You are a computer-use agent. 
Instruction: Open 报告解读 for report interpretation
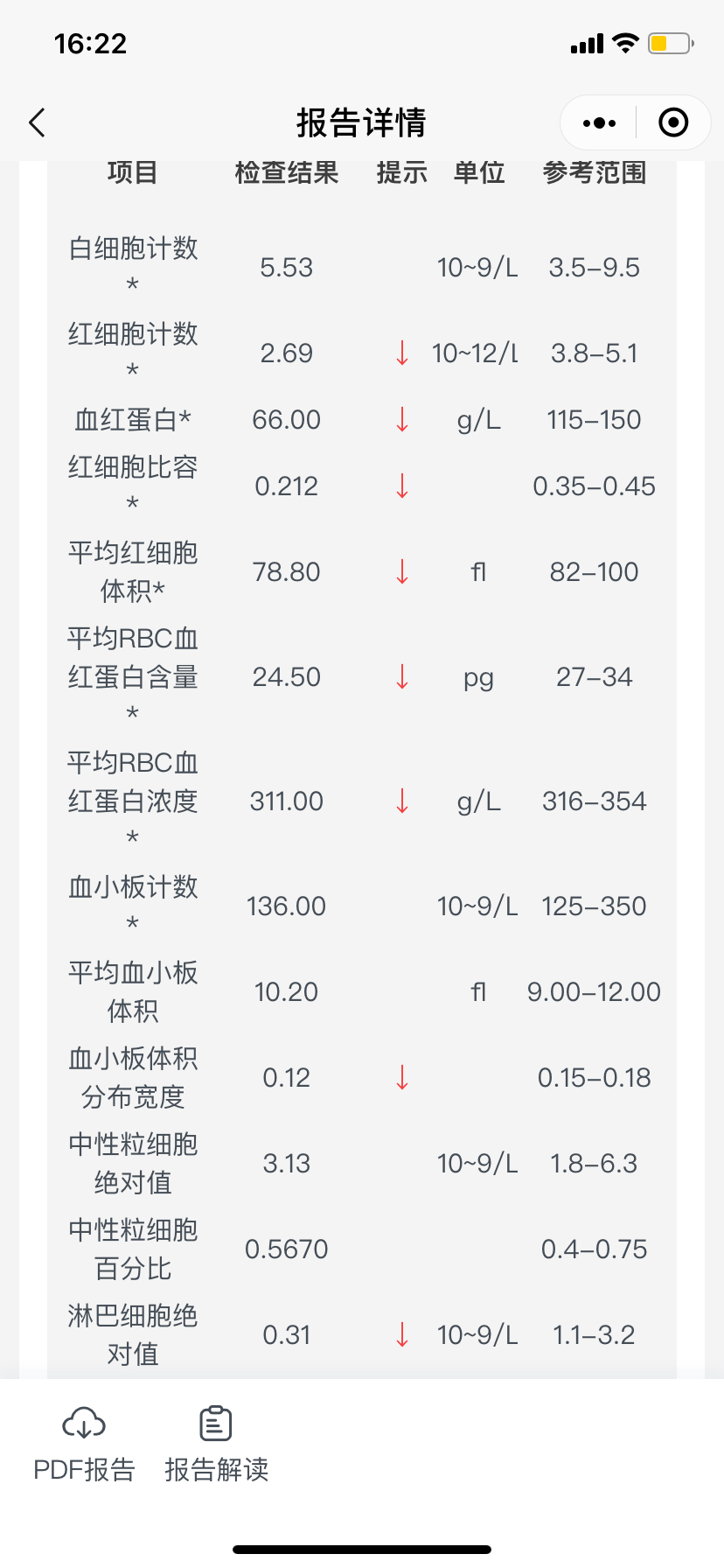pos(216,1445)
